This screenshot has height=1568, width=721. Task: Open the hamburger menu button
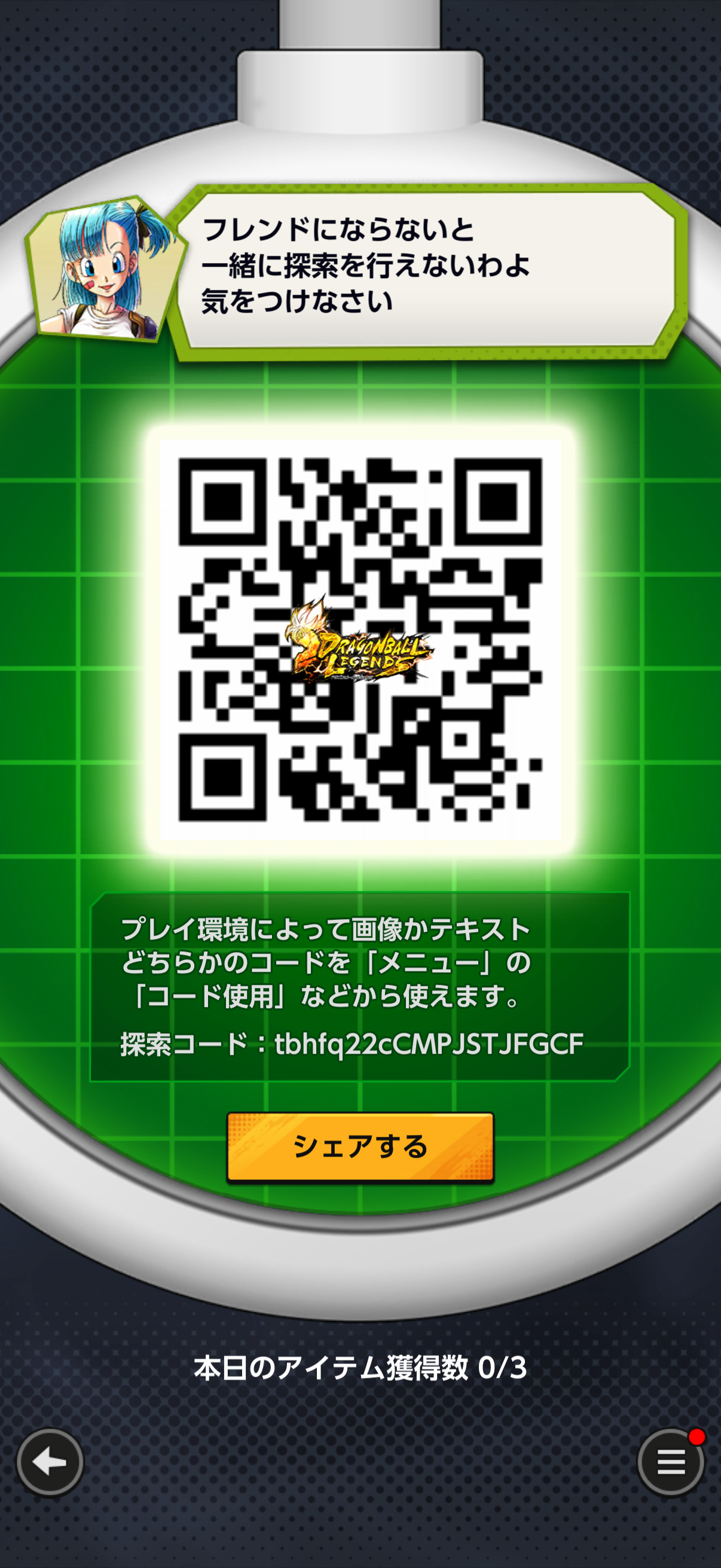tap(671, 1462)
